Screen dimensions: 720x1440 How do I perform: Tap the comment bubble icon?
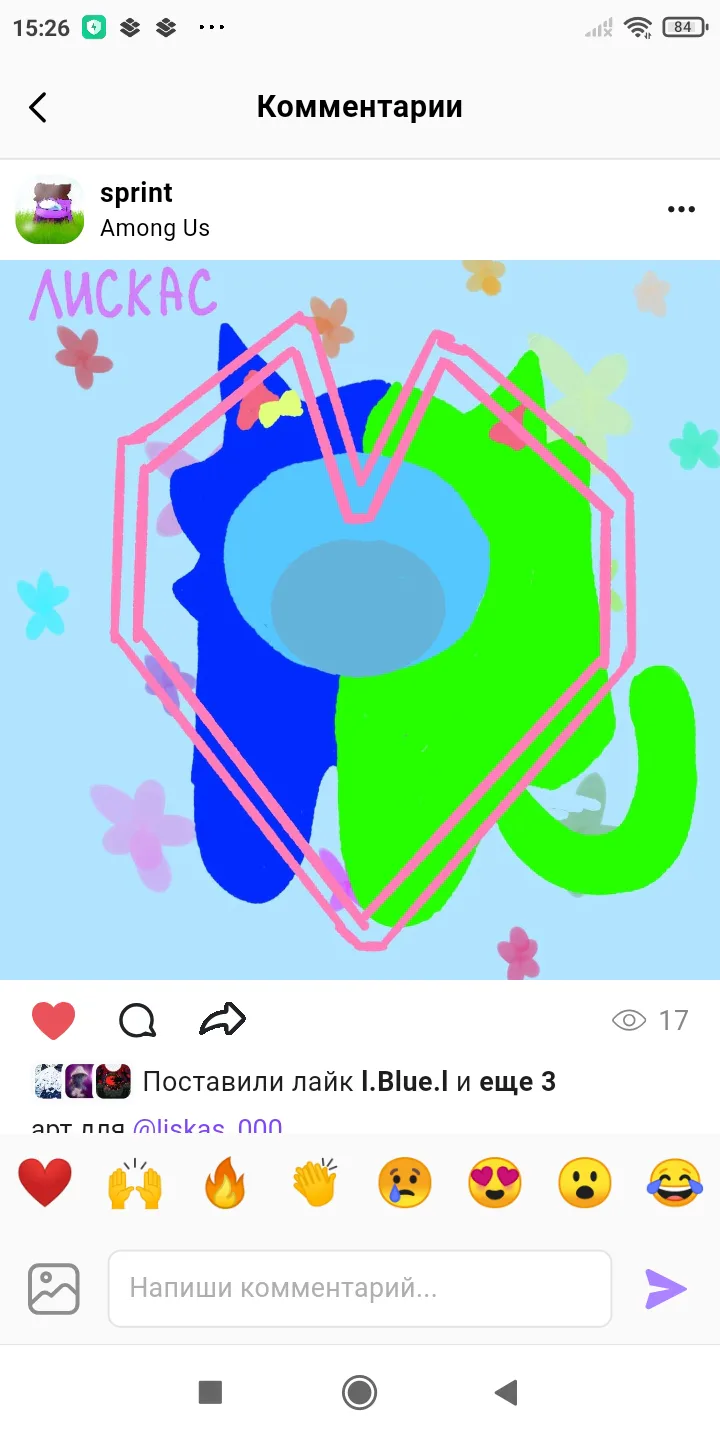point(137,1021)
